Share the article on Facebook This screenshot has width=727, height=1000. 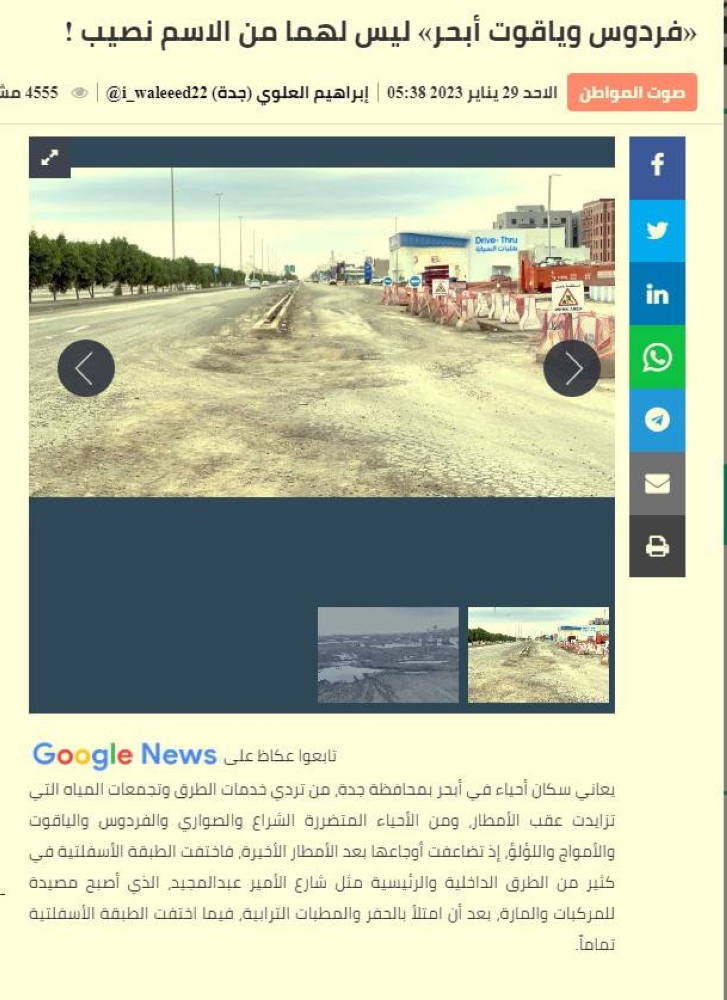coord(657,167)
